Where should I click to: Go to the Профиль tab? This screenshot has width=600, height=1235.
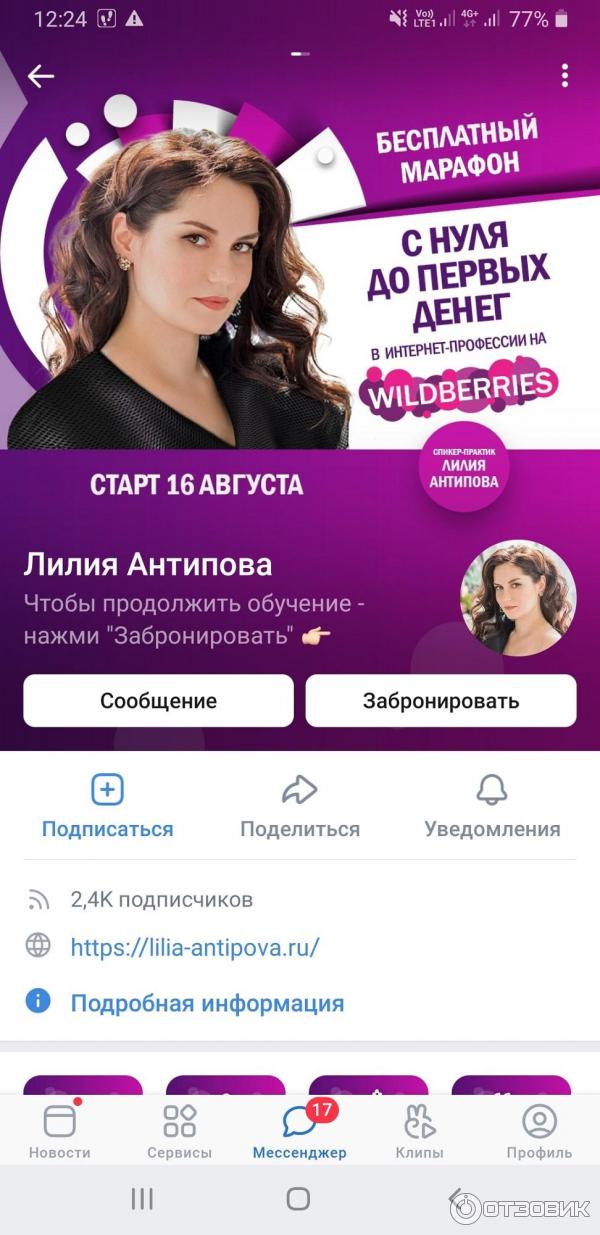(x=539, y=1132)
